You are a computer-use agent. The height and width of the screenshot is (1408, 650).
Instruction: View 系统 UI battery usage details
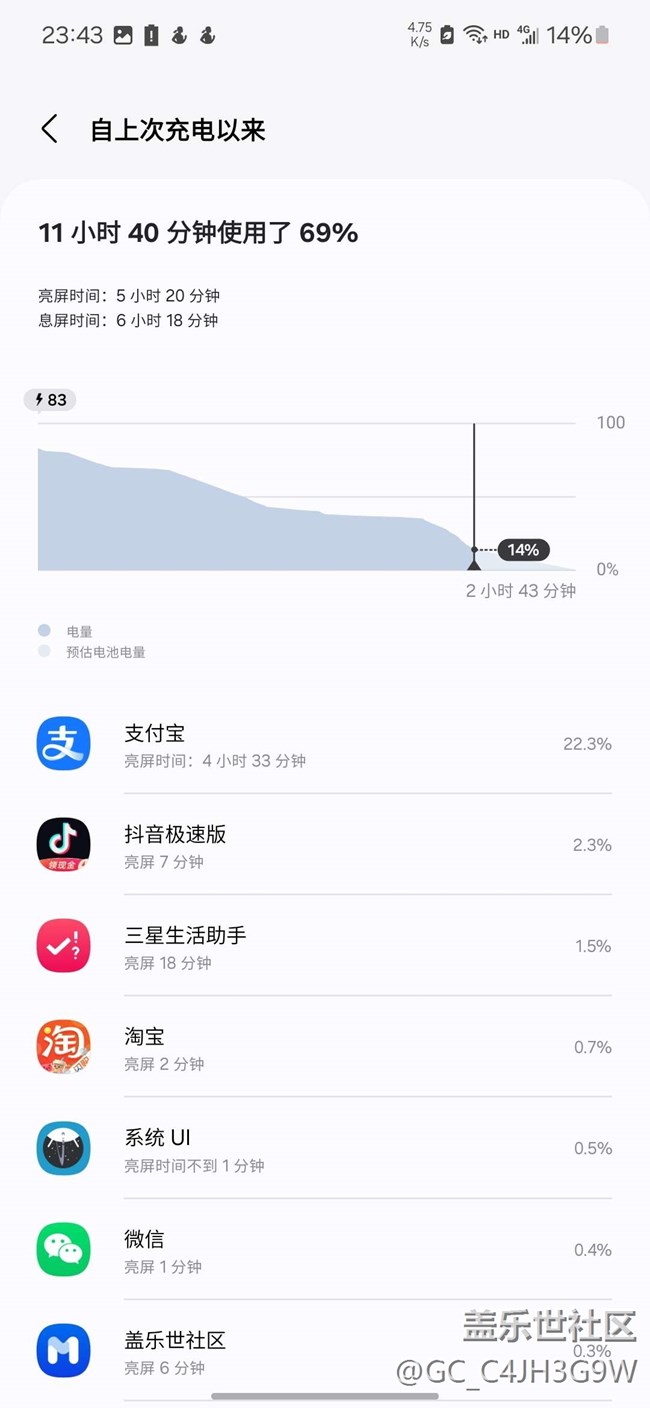coord(325,1148)
